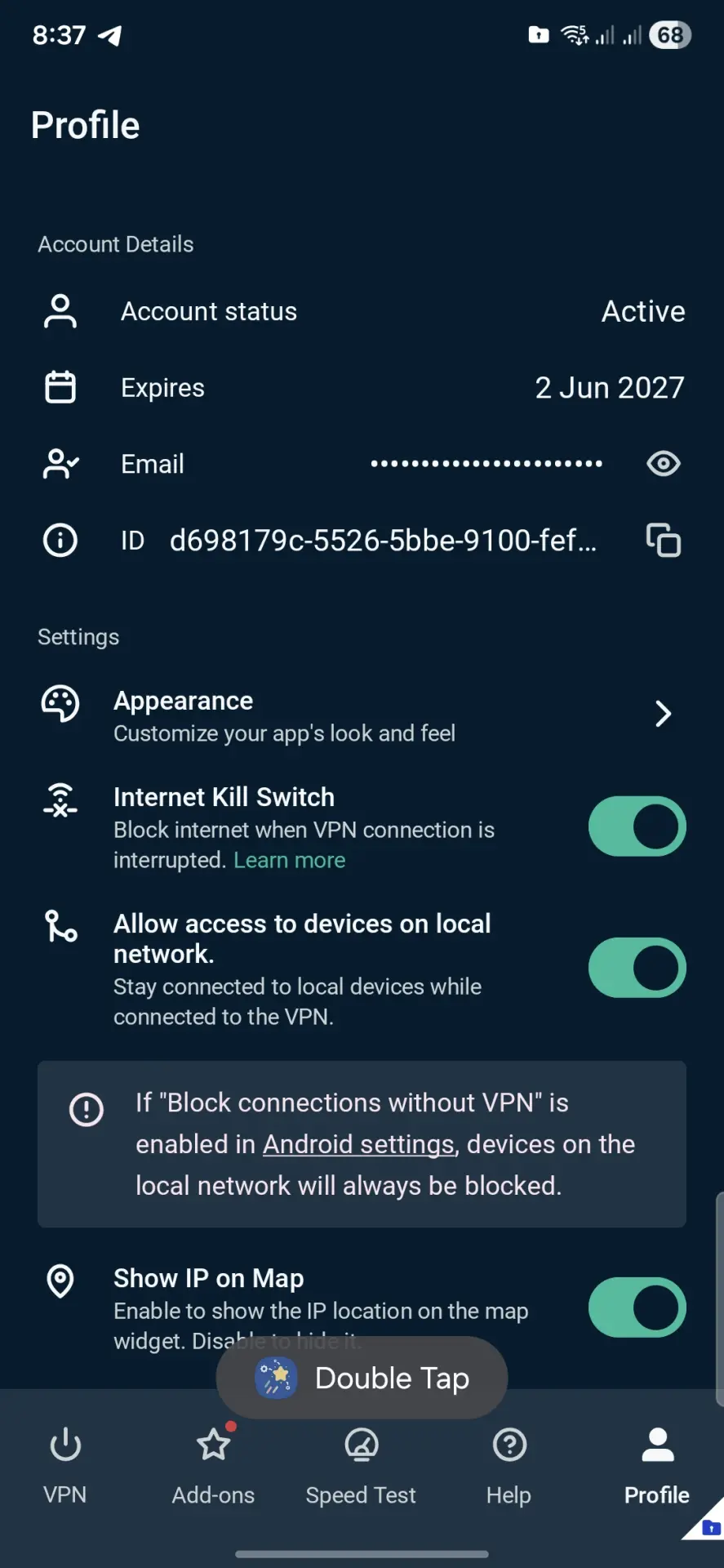Open the Learn more link
Image resolution: width=724 pixels, height=1568 pixels.
[289, 860]
